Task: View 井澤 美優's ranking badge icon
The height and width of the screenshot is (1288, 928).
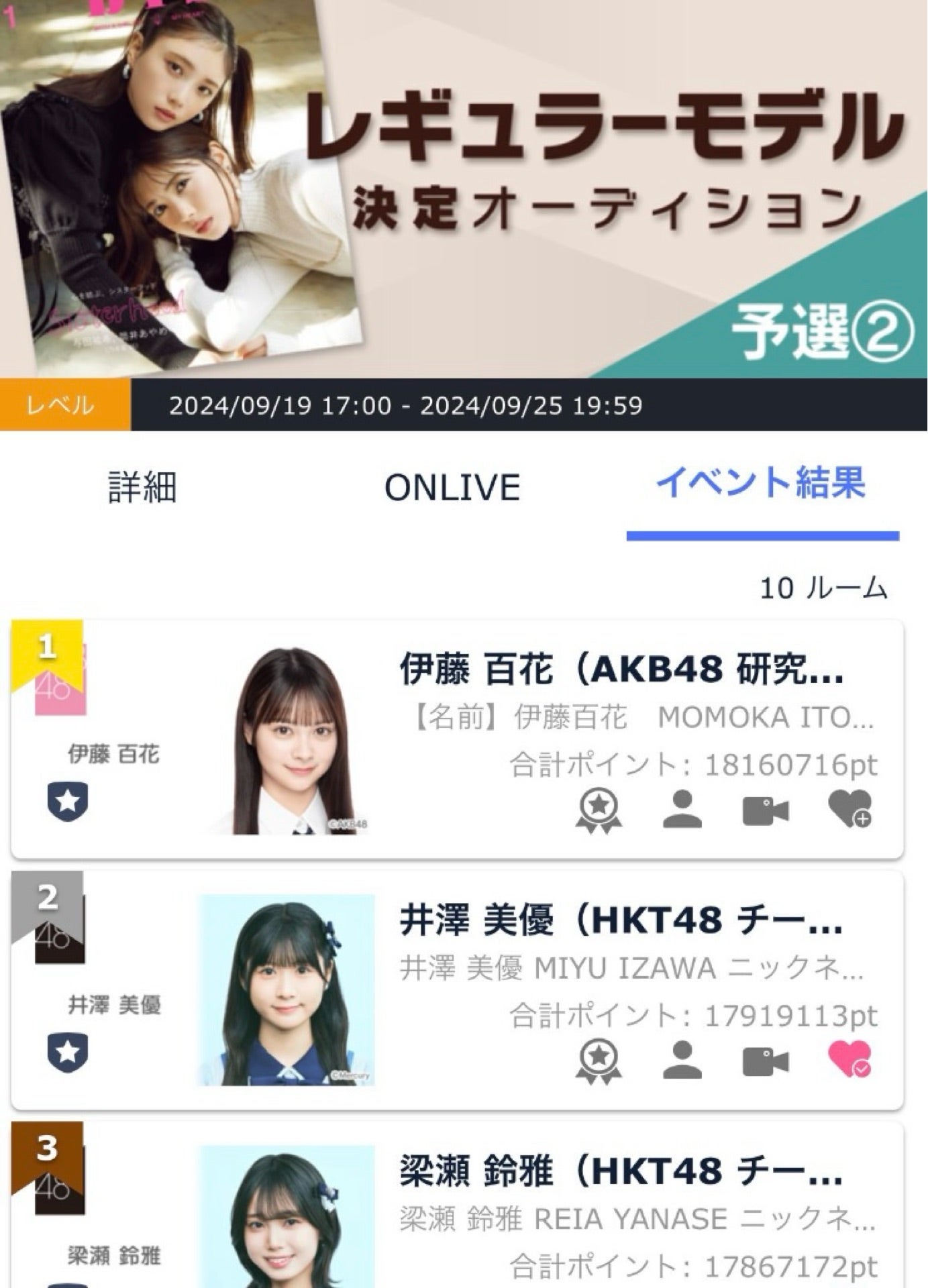Action: tap(599, 1061)
